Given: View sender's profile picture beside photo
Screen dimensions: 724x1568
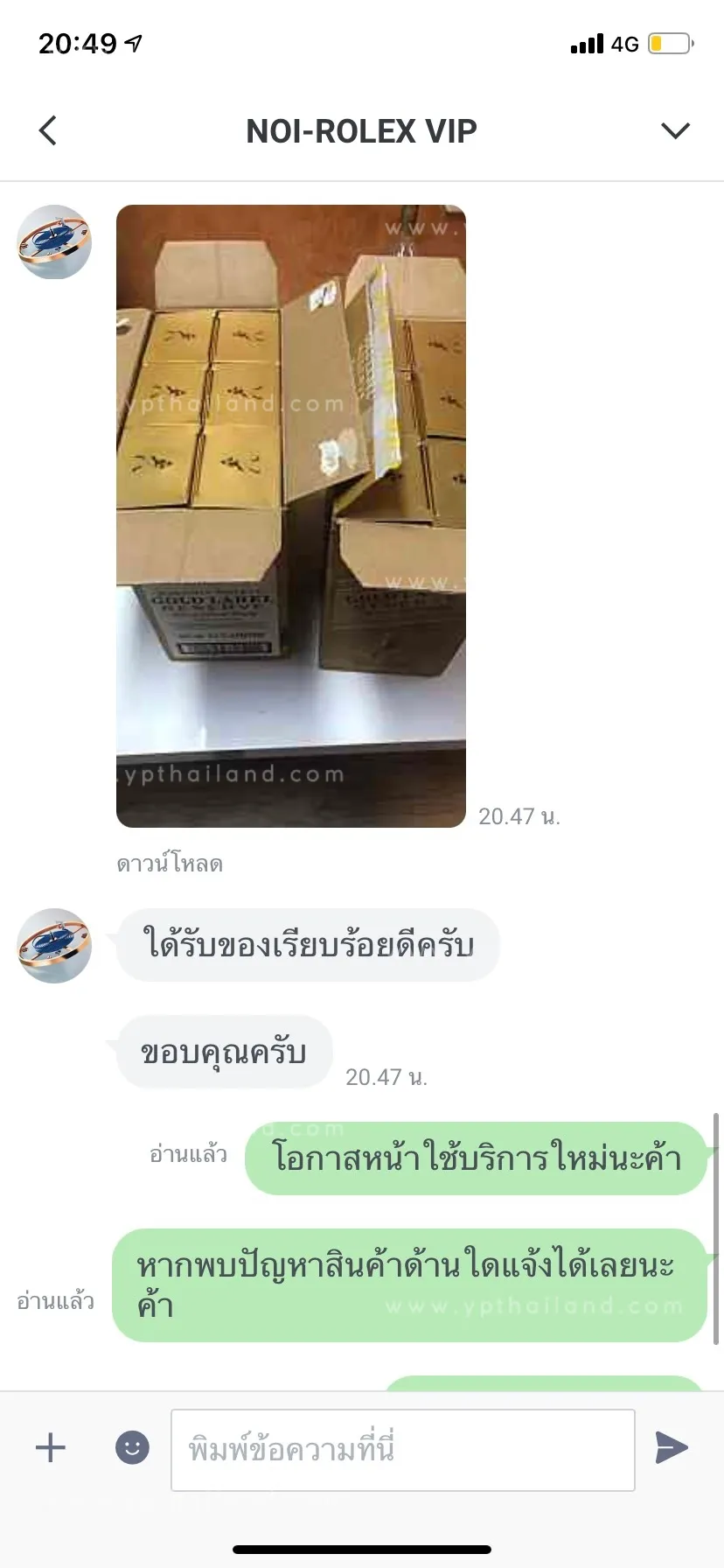Looking at the screenshot, I should coord(54,242).
